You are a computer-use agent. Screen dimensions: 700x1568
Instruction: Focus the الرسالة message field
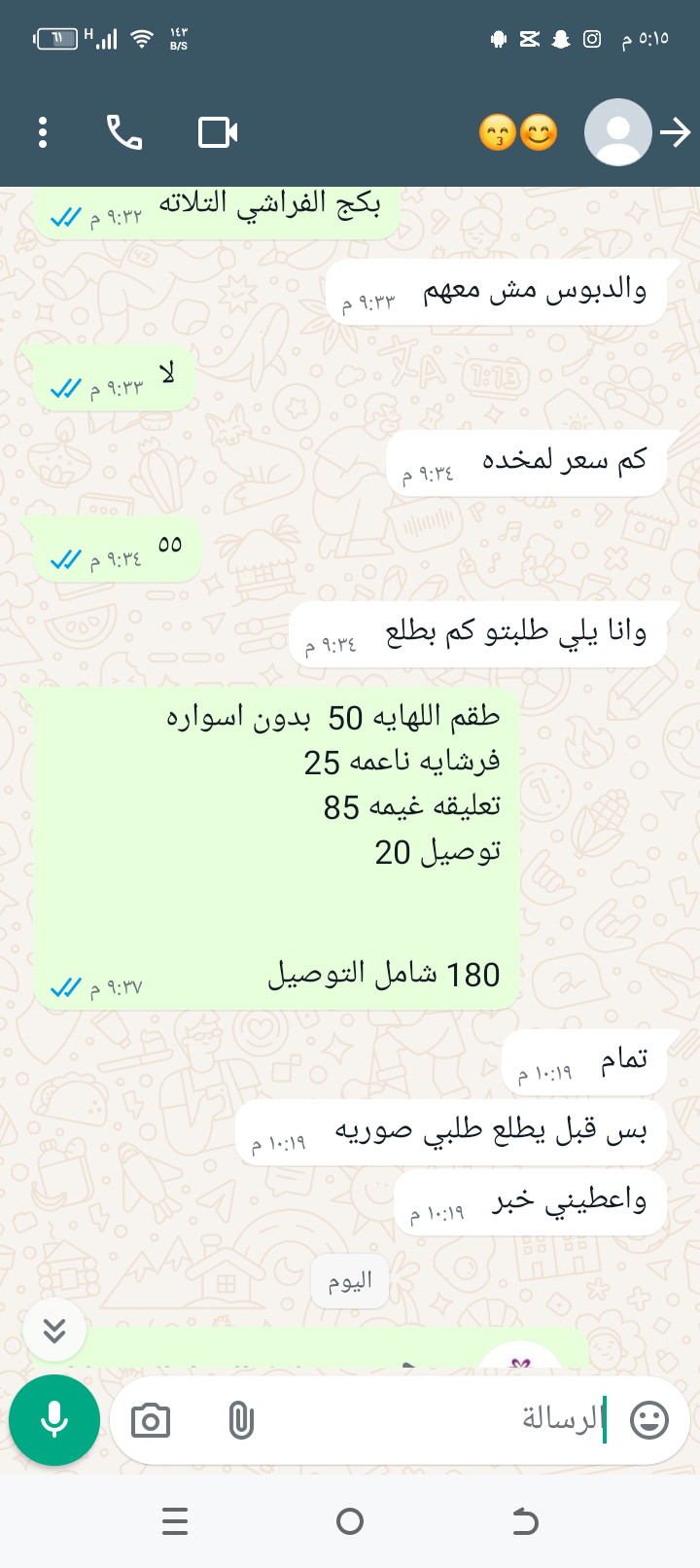(x=437, y=1420)
